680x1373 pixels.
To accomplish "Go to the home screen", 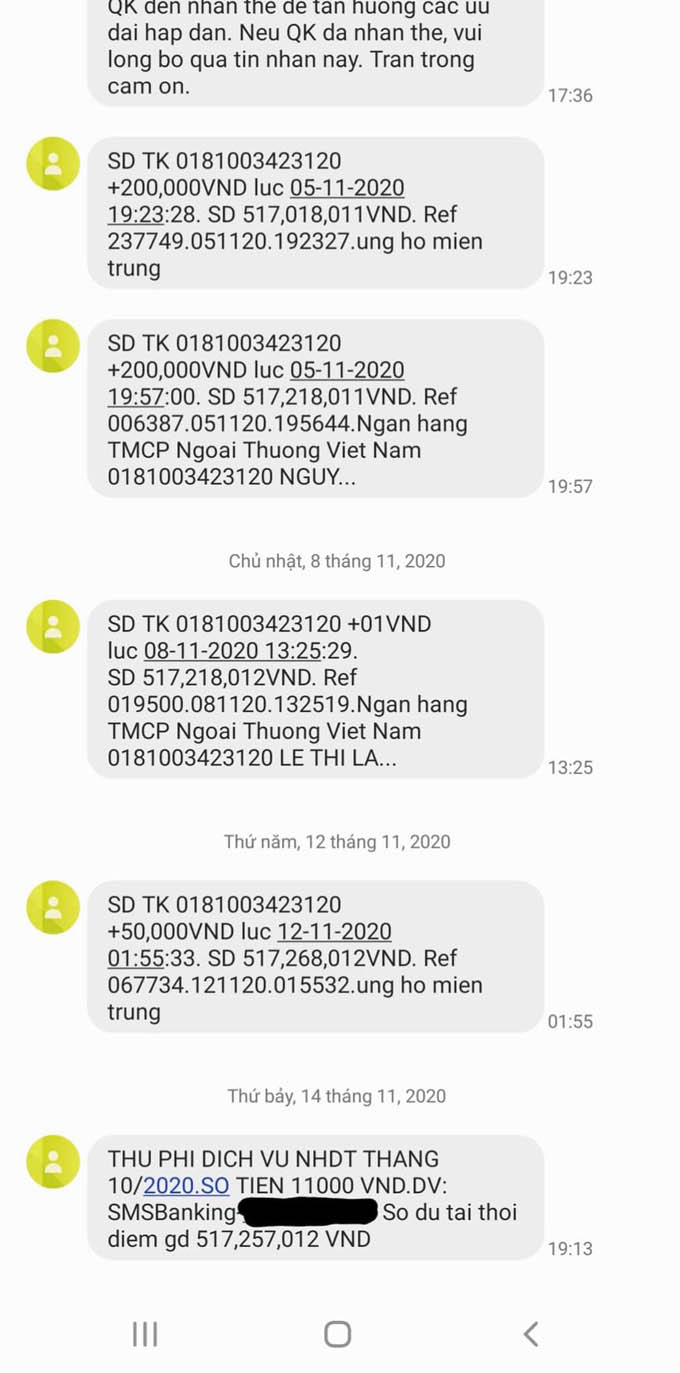I will click(x=338, y=1333).
